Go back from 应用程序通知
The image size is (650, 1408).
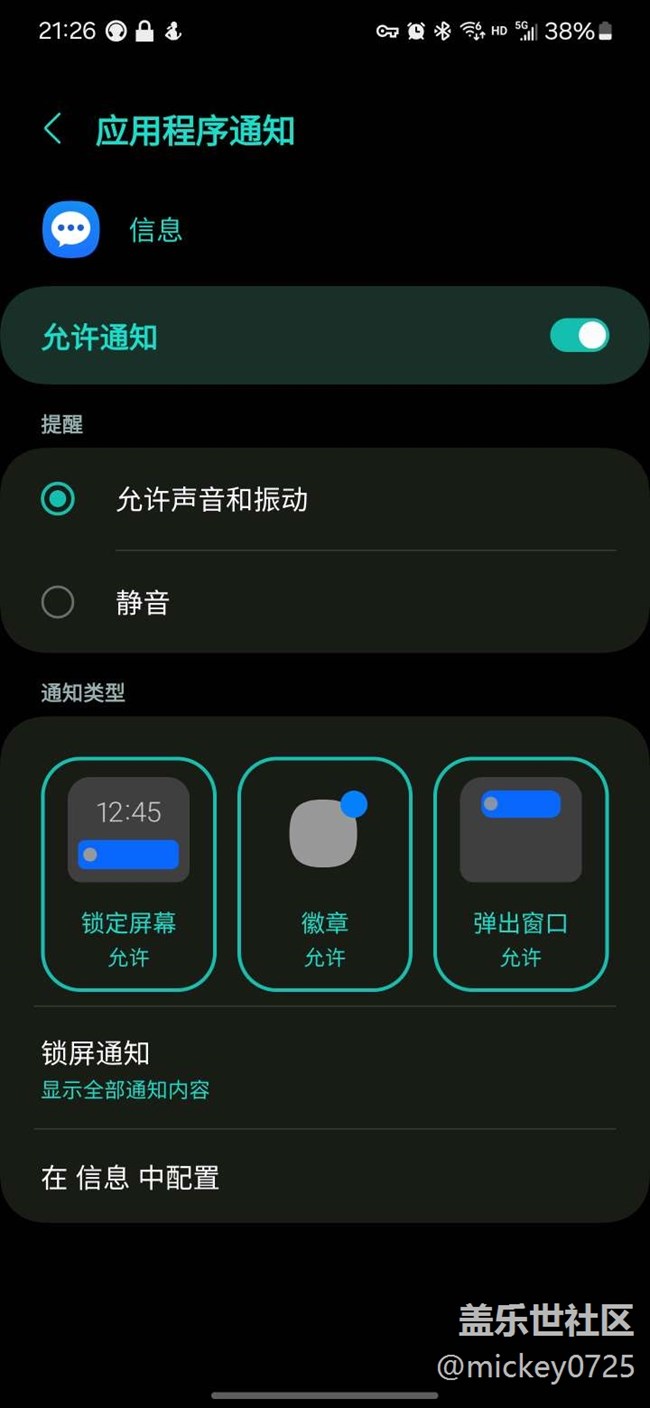click(53, 130)
